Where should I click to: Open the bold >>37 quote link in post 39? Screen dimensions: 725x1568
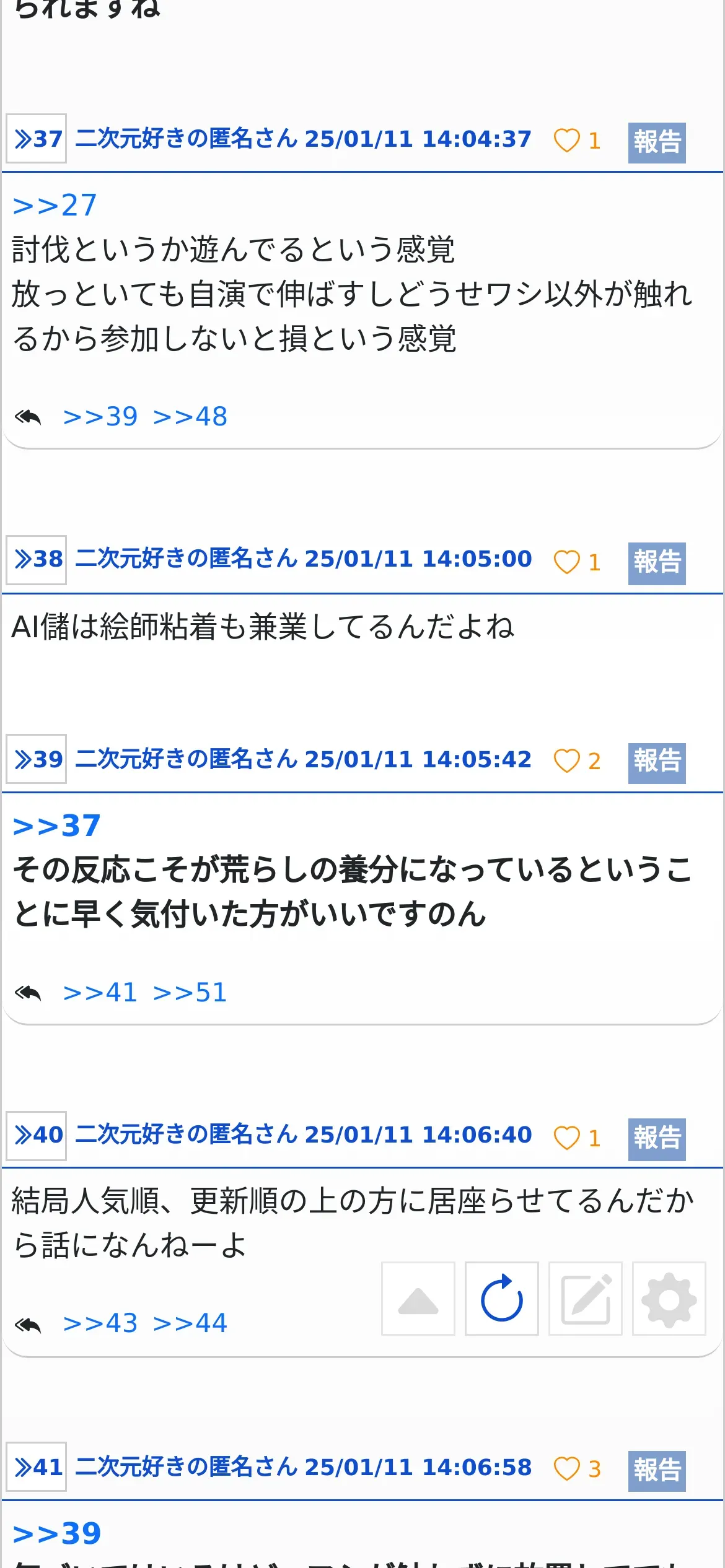pos(56,825)
